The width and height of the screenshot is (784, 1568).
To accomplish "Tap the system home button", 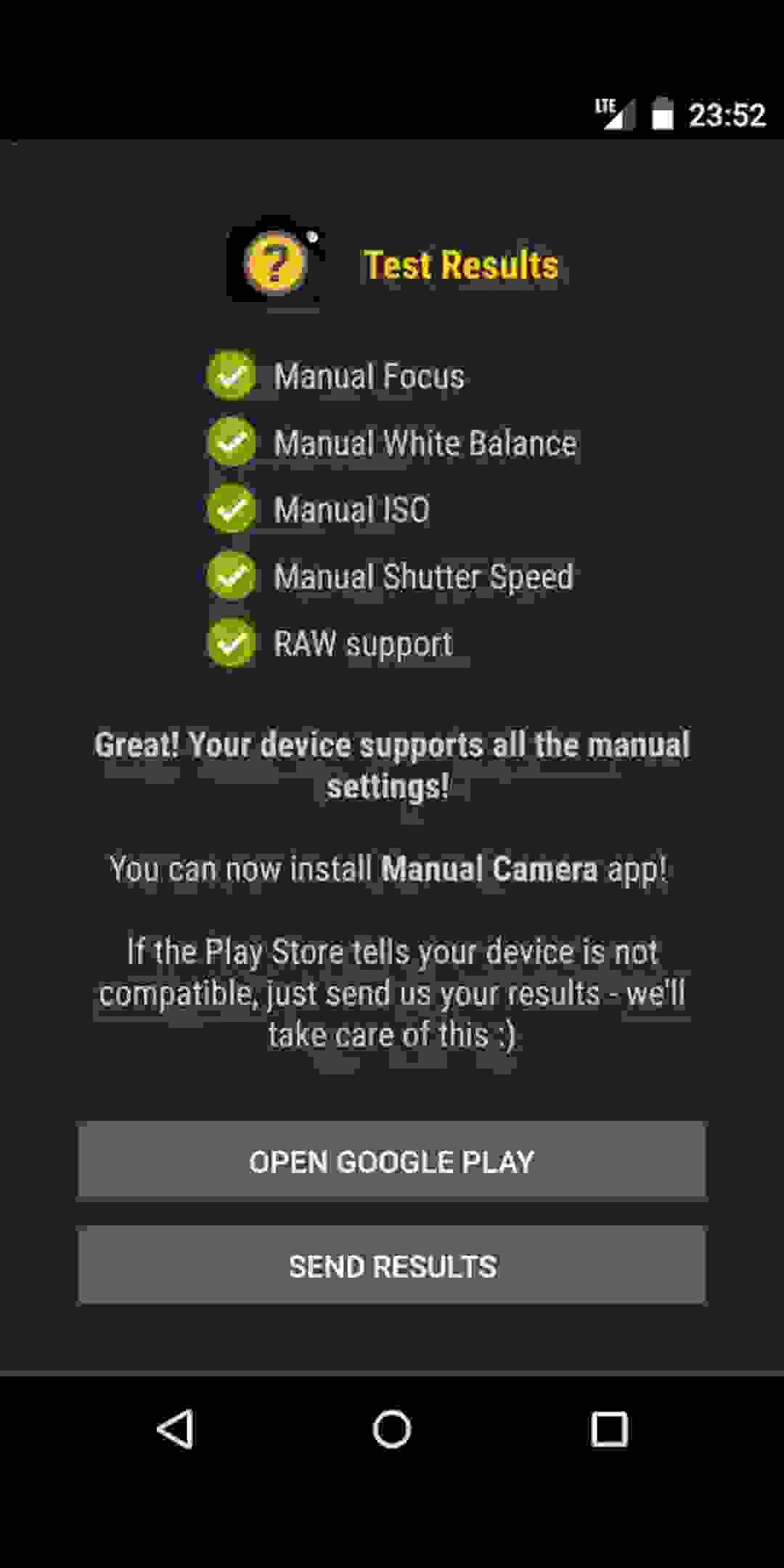I will [x=392, y=1429].
